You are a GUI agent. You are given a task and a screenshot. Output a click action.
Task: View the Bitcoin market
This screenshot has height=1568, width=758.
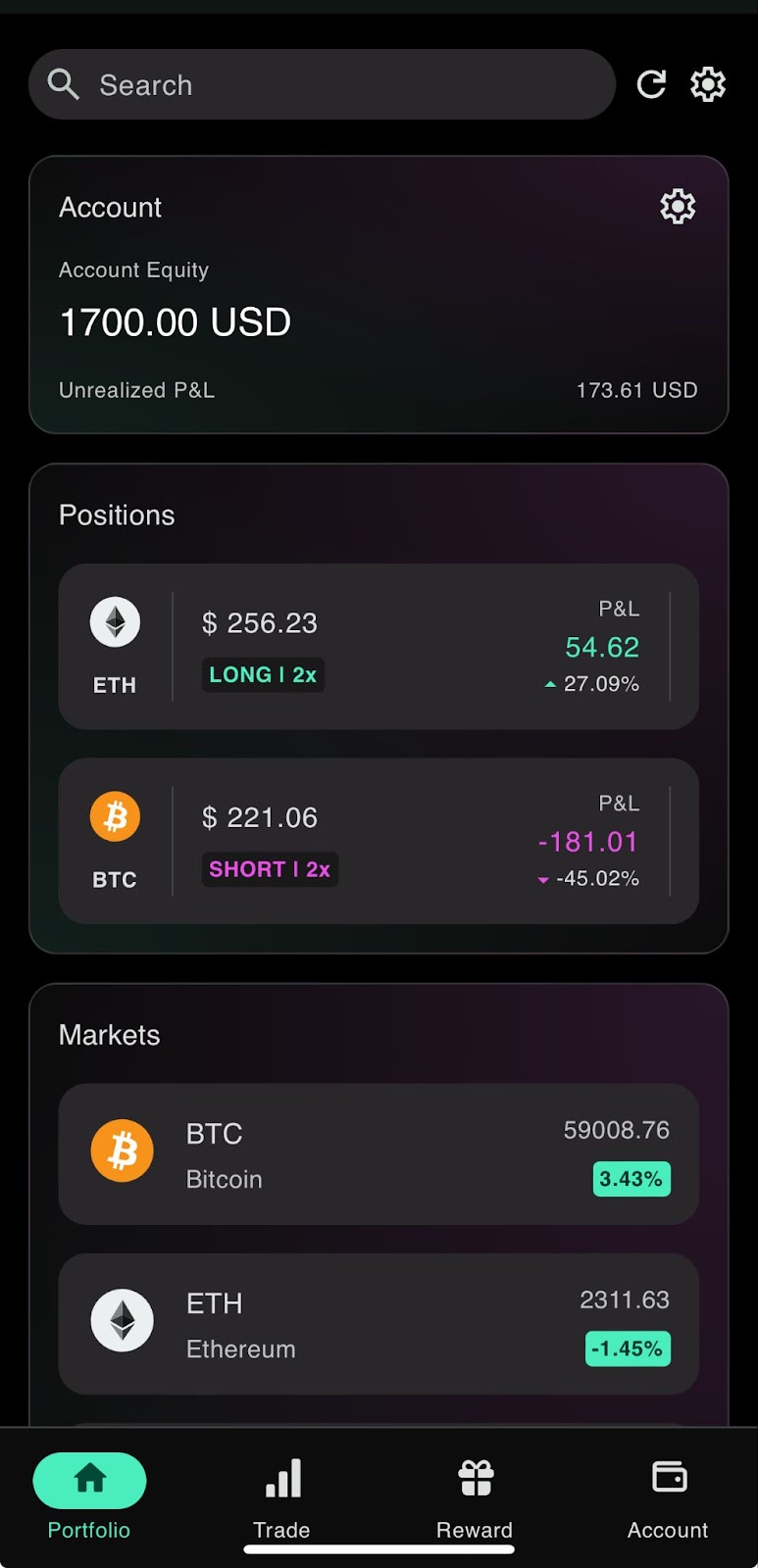379,1153
